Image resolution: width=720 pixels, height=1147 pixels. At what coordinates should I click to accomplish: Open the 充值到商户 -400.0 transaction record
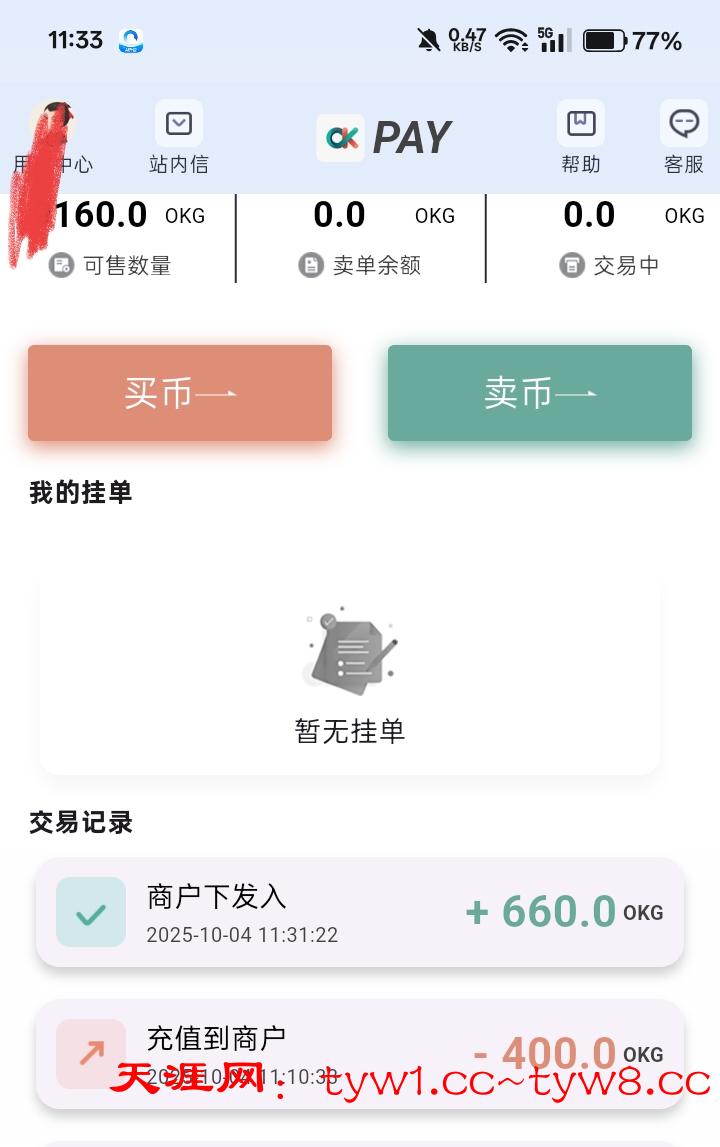tap(360, 1053)
